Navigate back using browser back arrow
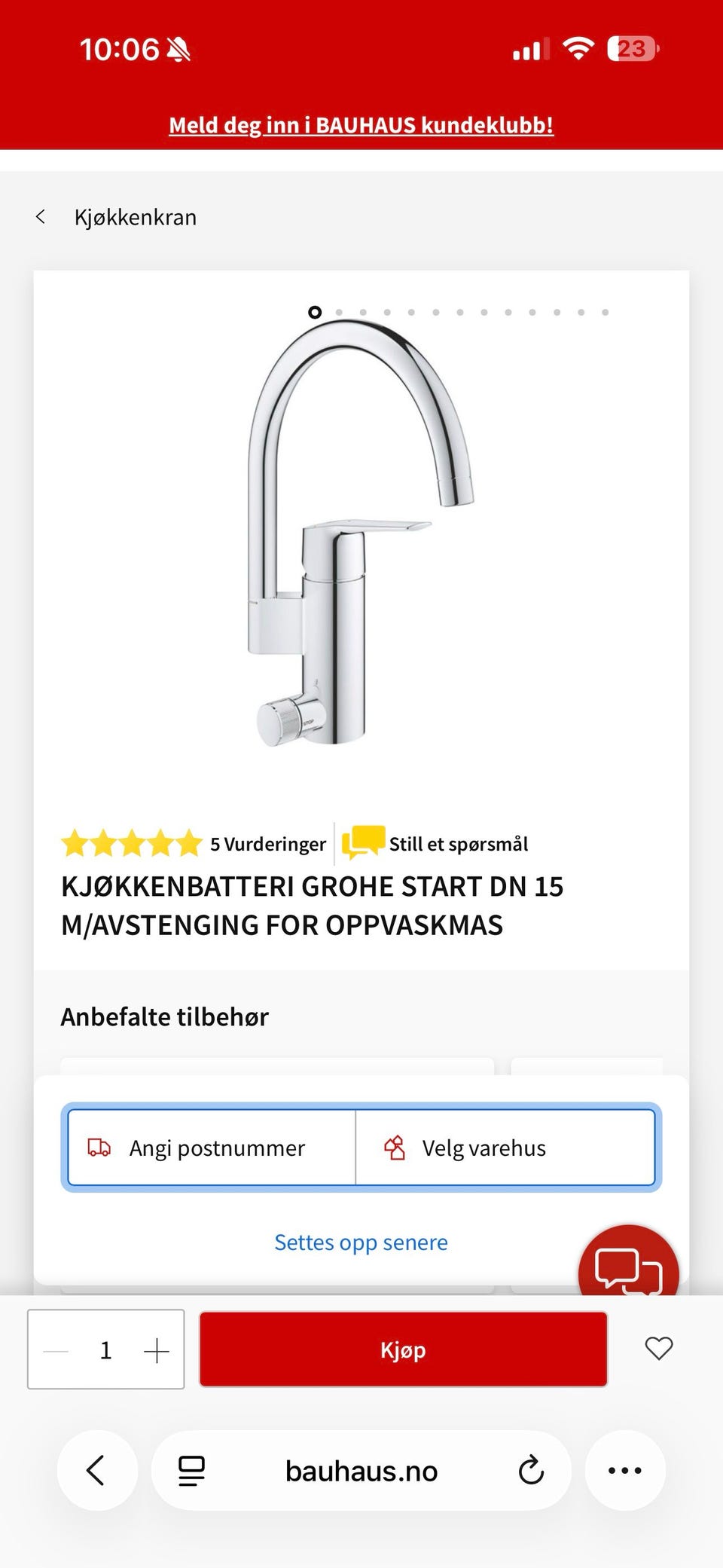 pos(97,1470)
